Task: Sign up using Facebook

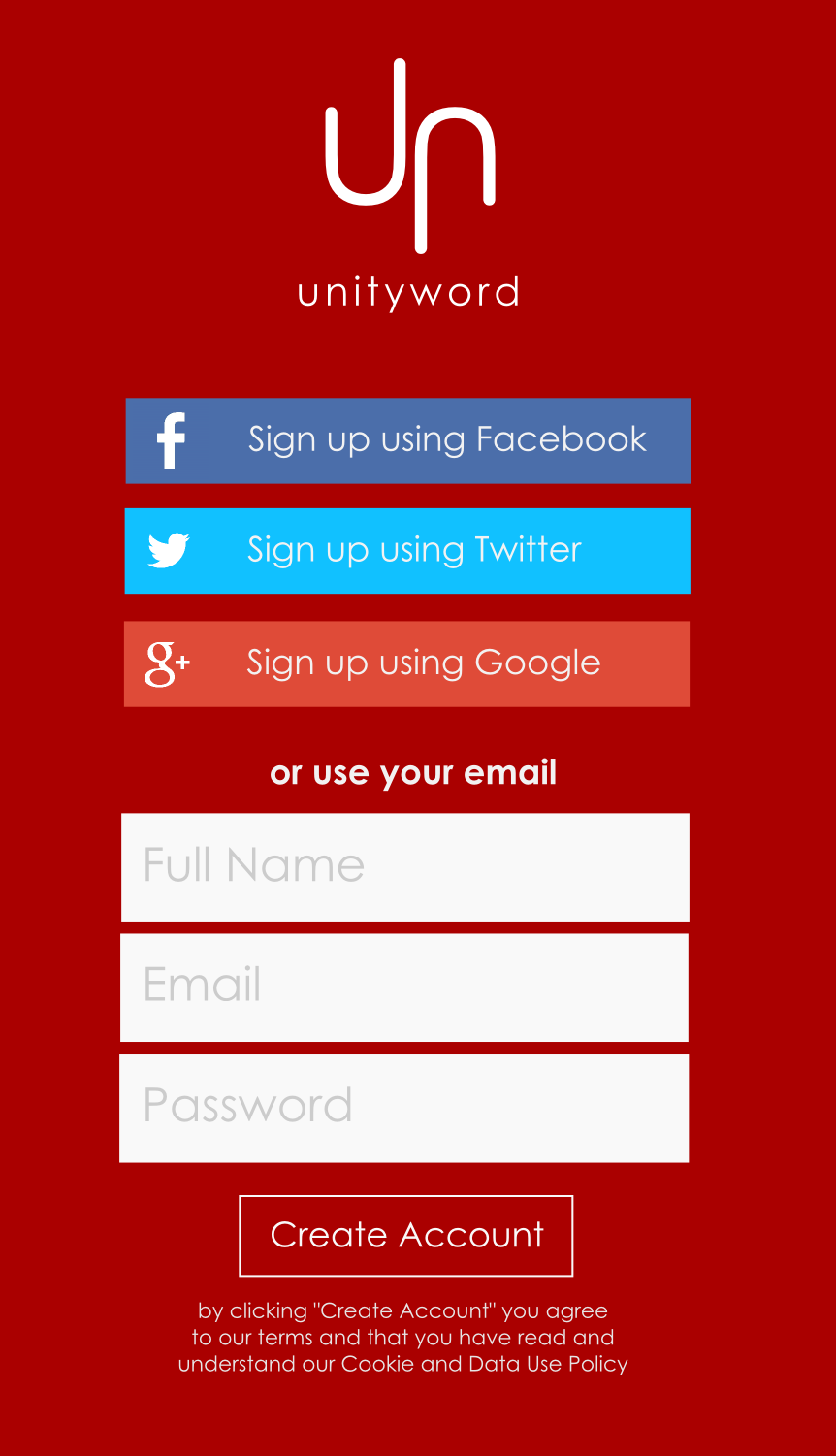Action: tap(408, 440)
